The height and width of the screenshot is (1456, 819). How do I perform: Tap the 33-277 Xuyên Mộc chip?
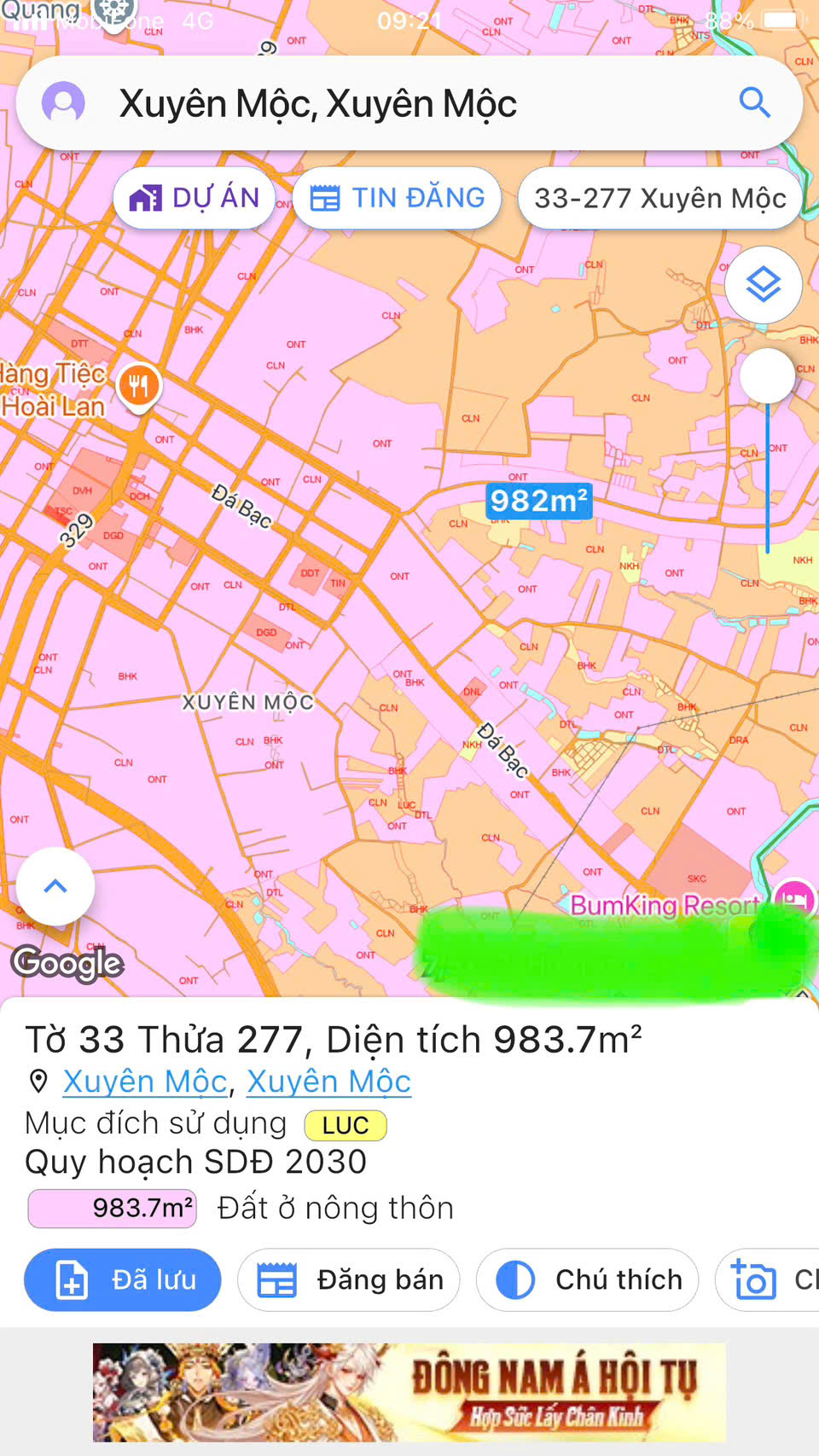coord(659,198)
